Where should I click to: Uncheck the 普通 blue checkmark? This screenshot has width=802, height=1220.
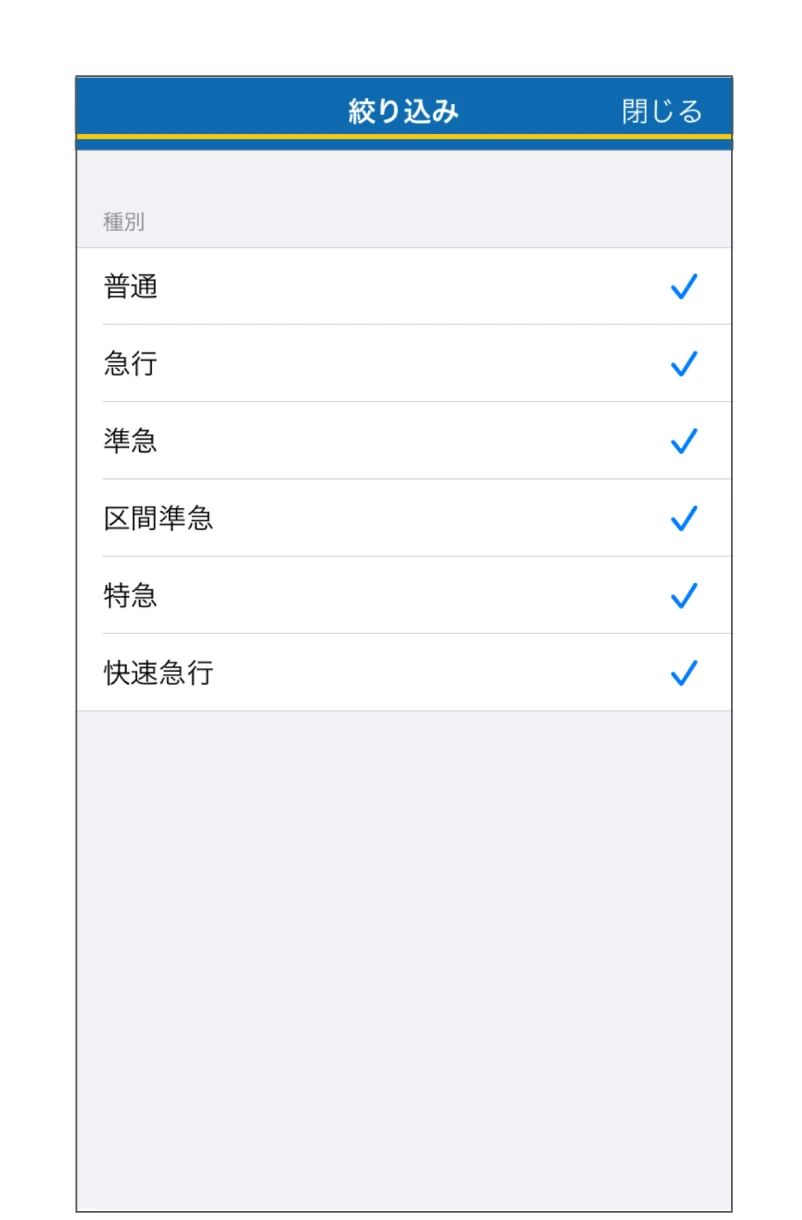point(683,287)
